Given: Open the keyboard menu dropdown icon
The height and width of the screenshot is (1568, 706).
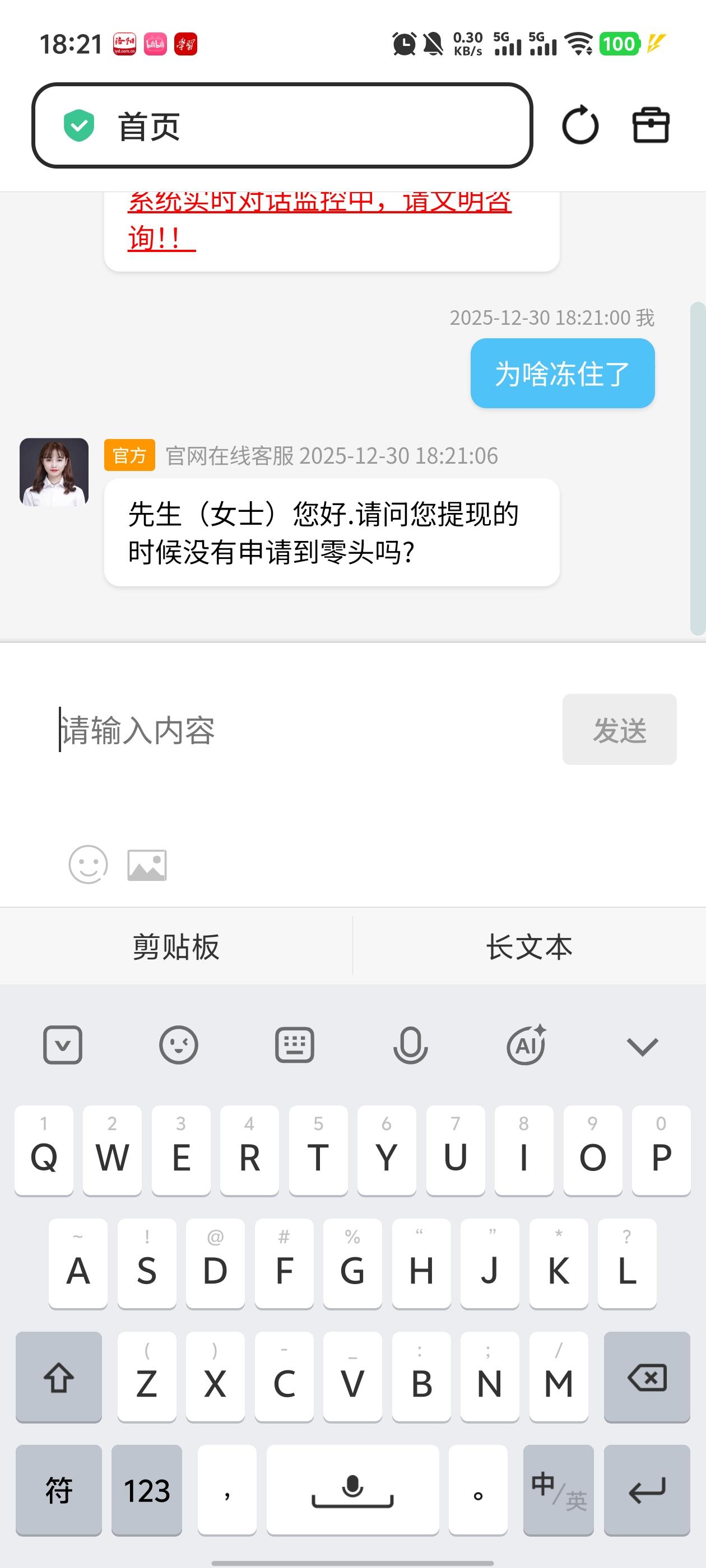Looking at the screenshot, I should coord(63,1046).
